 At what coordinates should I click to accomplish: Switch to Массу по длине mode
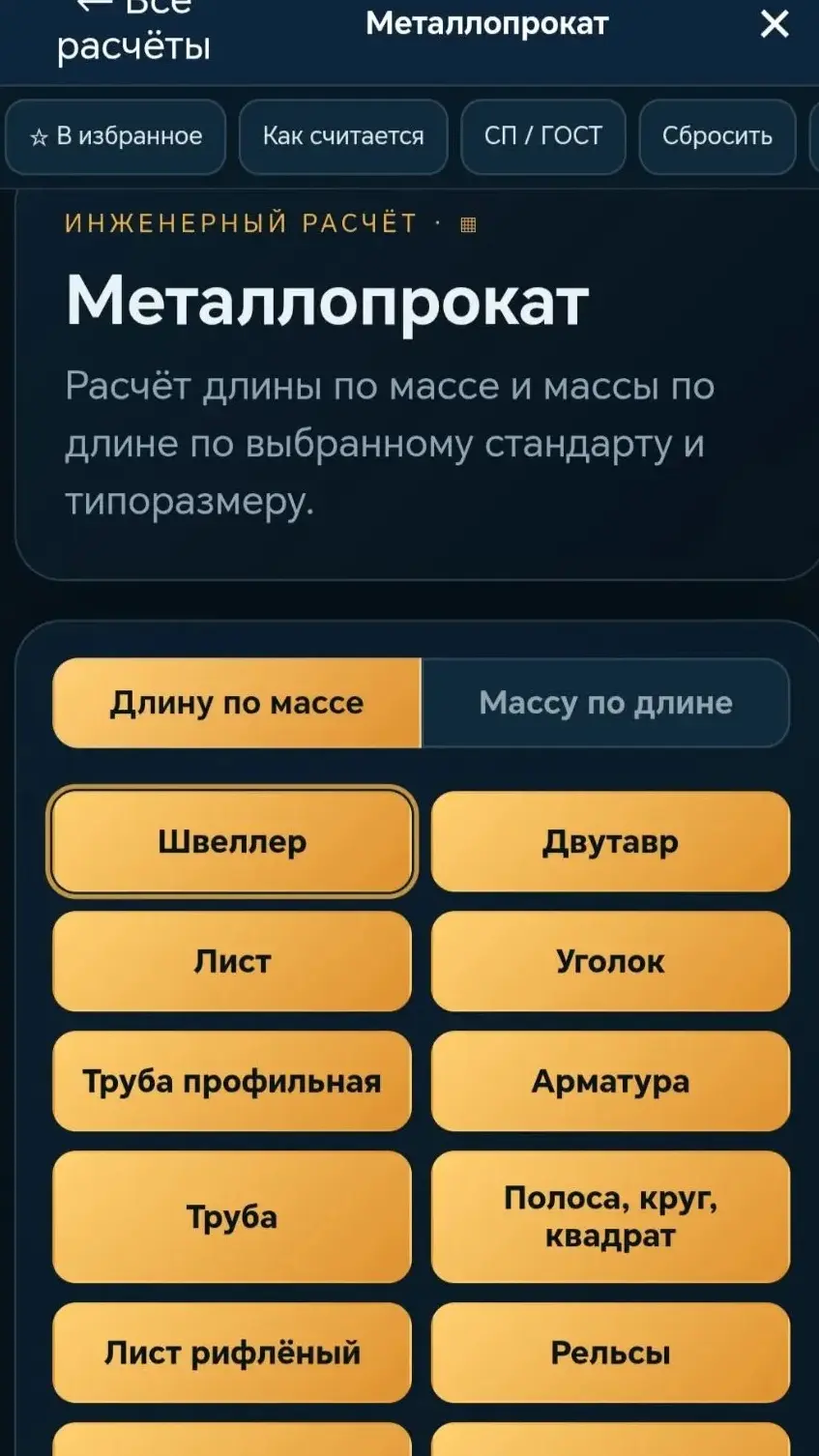605,703
